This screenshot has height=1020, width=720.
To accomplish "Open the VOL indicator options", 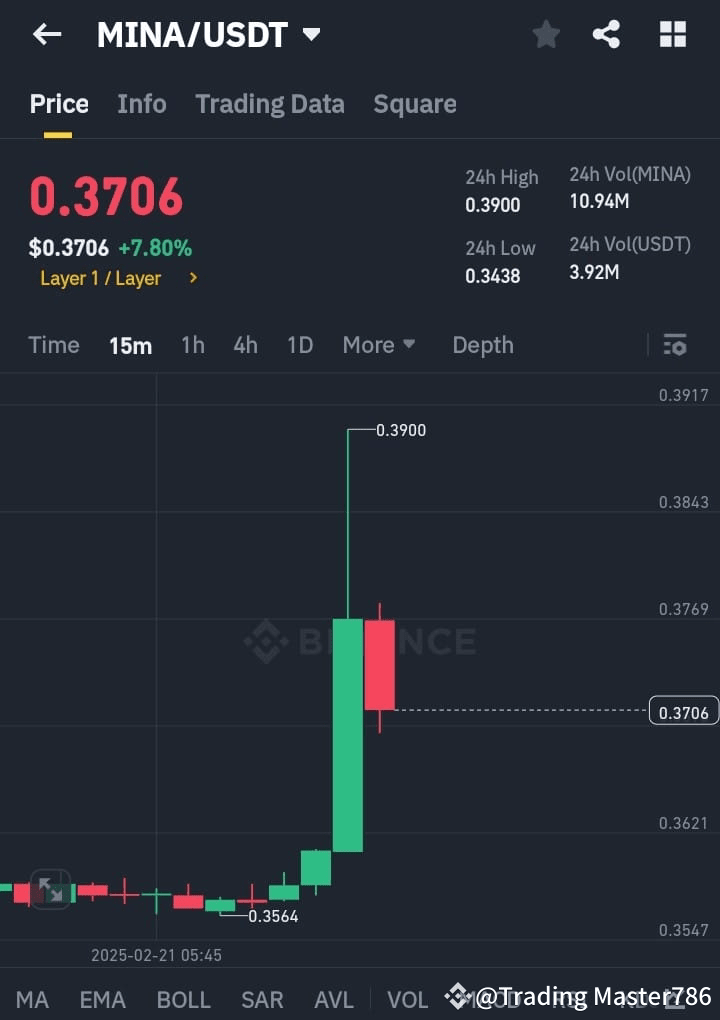I will click(407, 999).
